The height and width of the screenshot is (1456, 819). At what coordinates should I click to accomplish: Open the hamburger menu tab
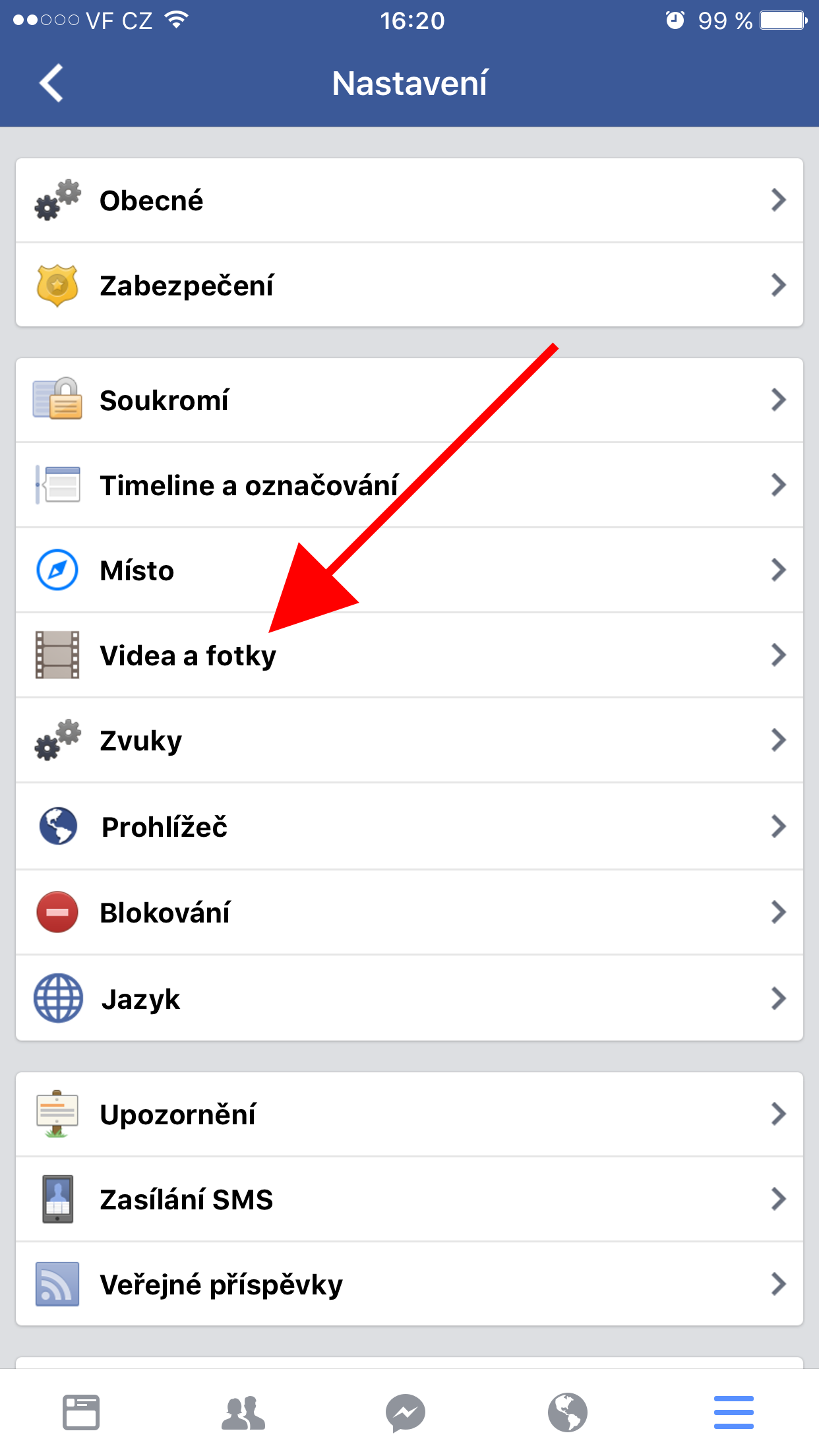733,1412
